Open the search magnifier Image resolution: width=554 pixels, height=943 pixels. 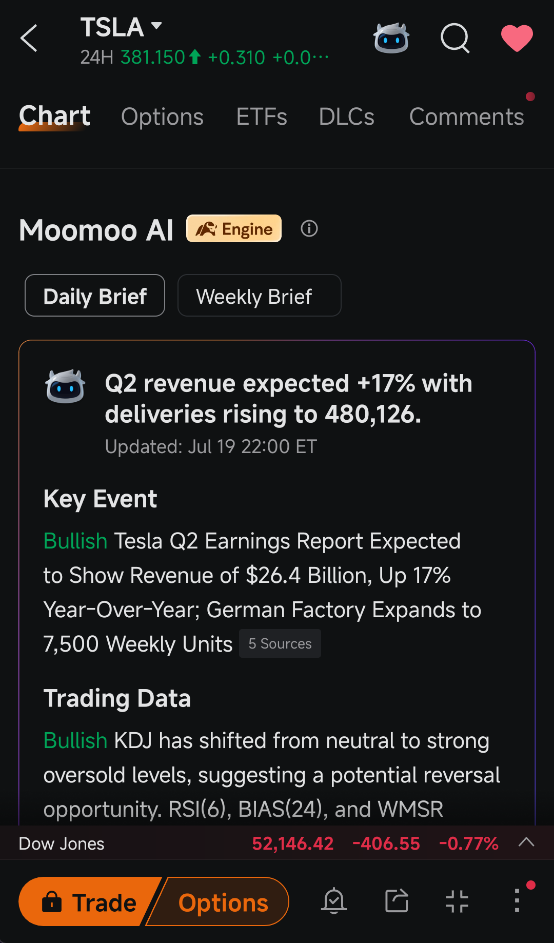455,39
